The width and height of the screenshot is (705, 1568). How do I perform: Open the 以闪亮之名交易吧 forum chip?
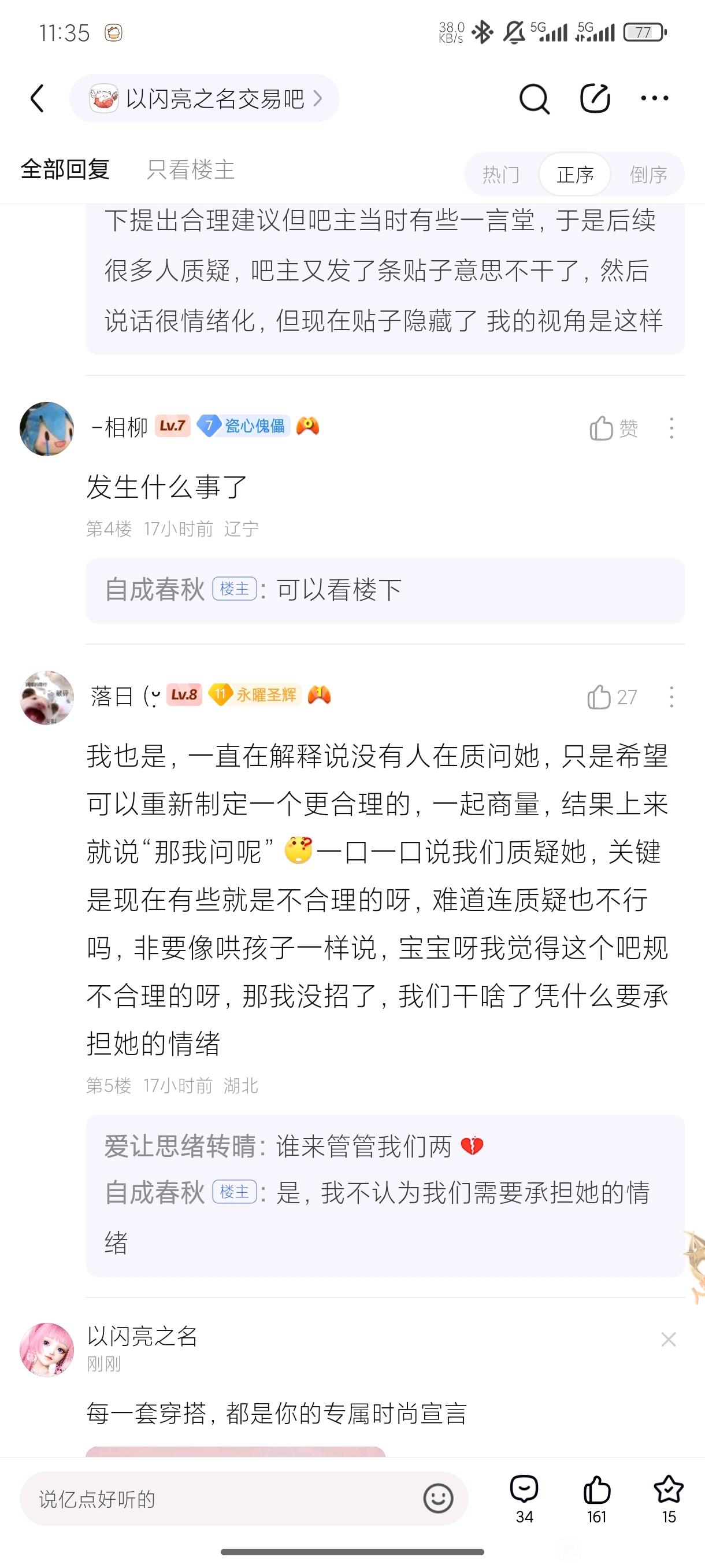click(x=205, y=99)
